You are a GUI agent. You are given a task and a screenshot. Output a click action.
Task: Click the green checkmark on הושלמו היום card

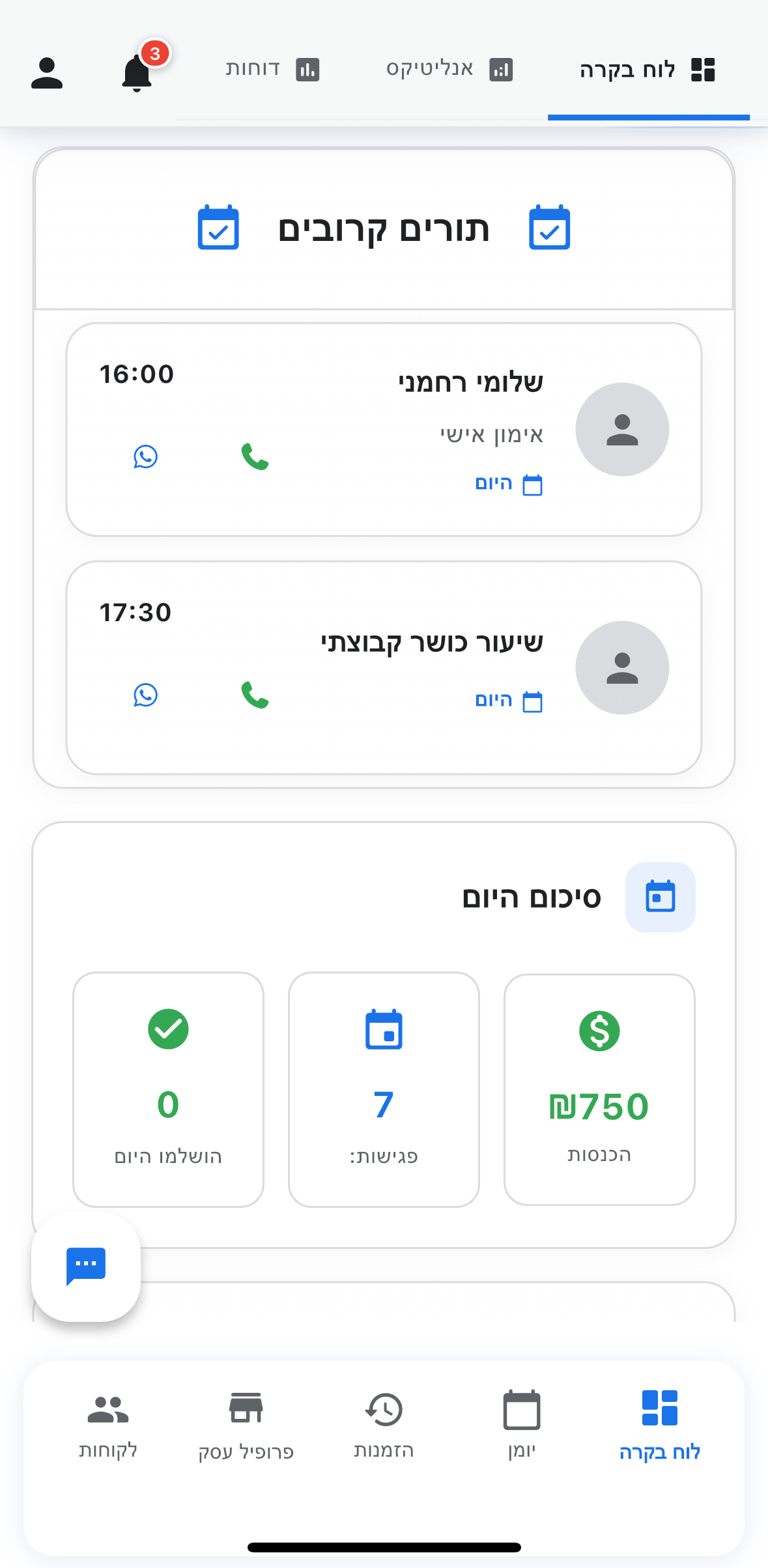[x=167, y=1029]
